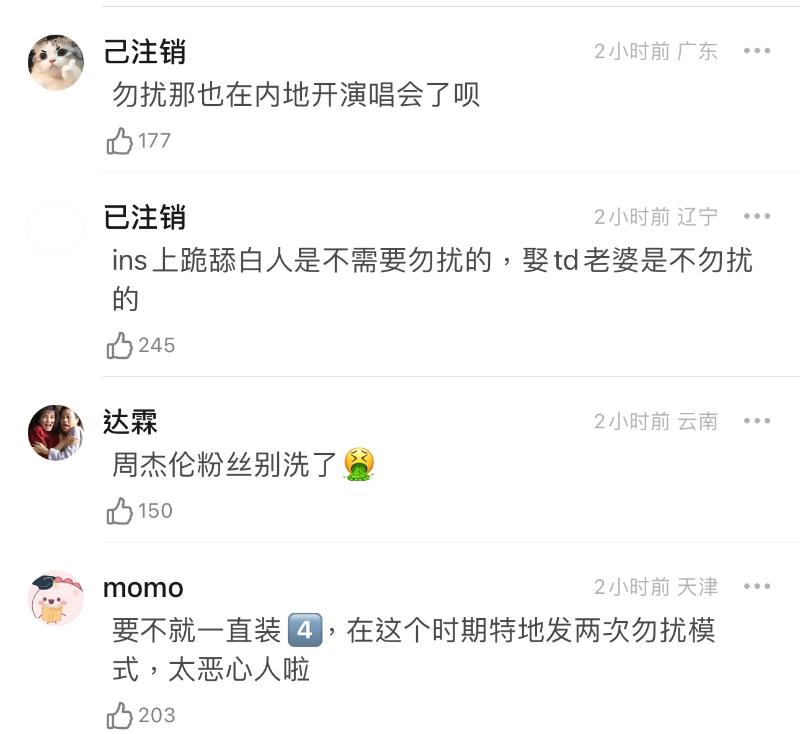The width and height of the screenshot is (800, 734).
Task: Tap the username 达霖
Action: point(131,421)
